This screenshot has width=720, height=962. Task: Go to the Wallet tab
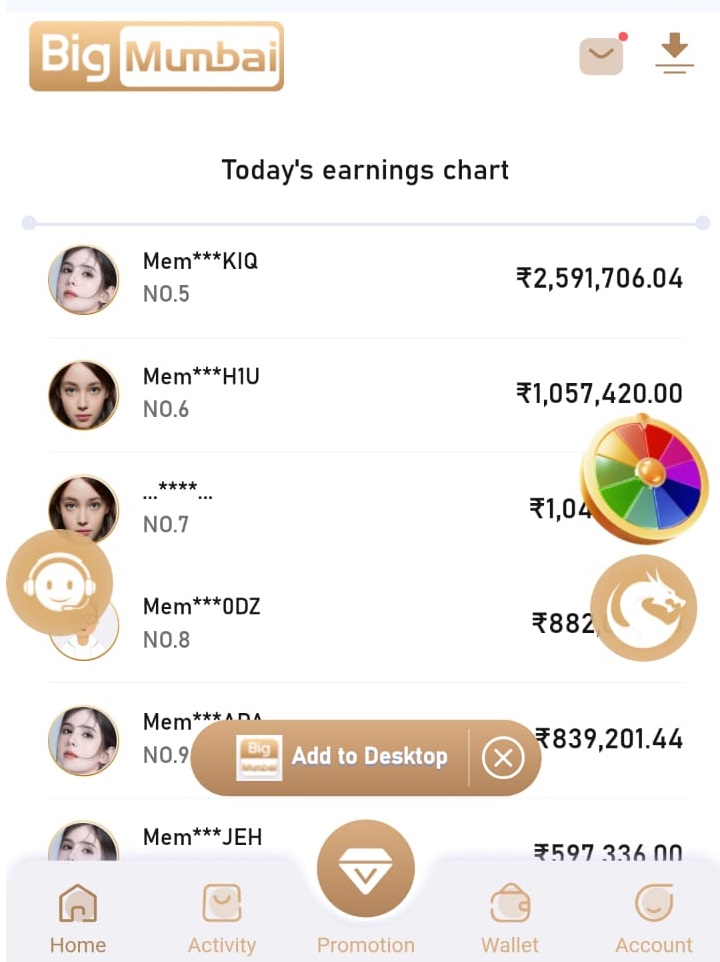510,918
